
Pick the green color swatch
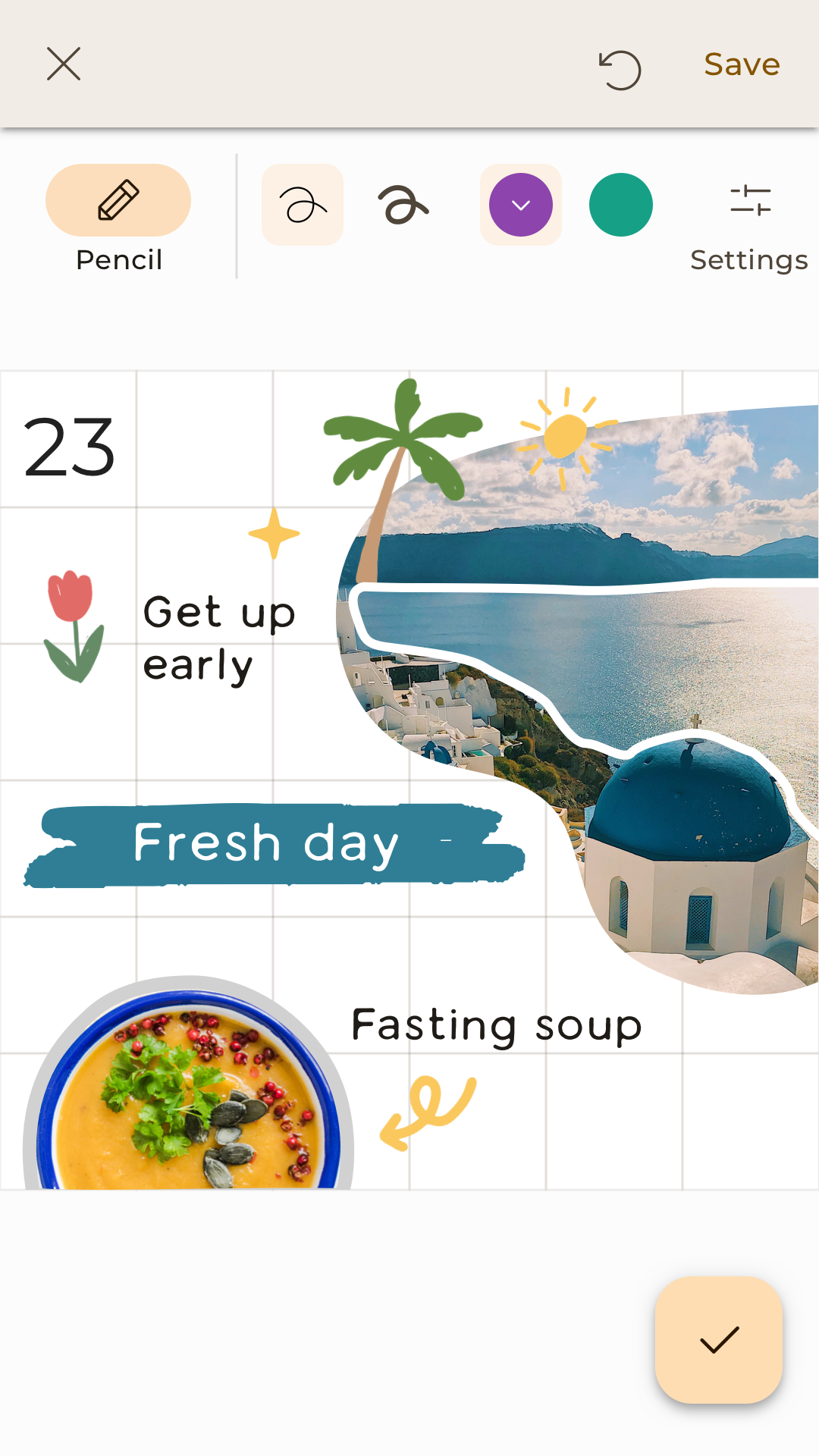[x=621, y=205]
